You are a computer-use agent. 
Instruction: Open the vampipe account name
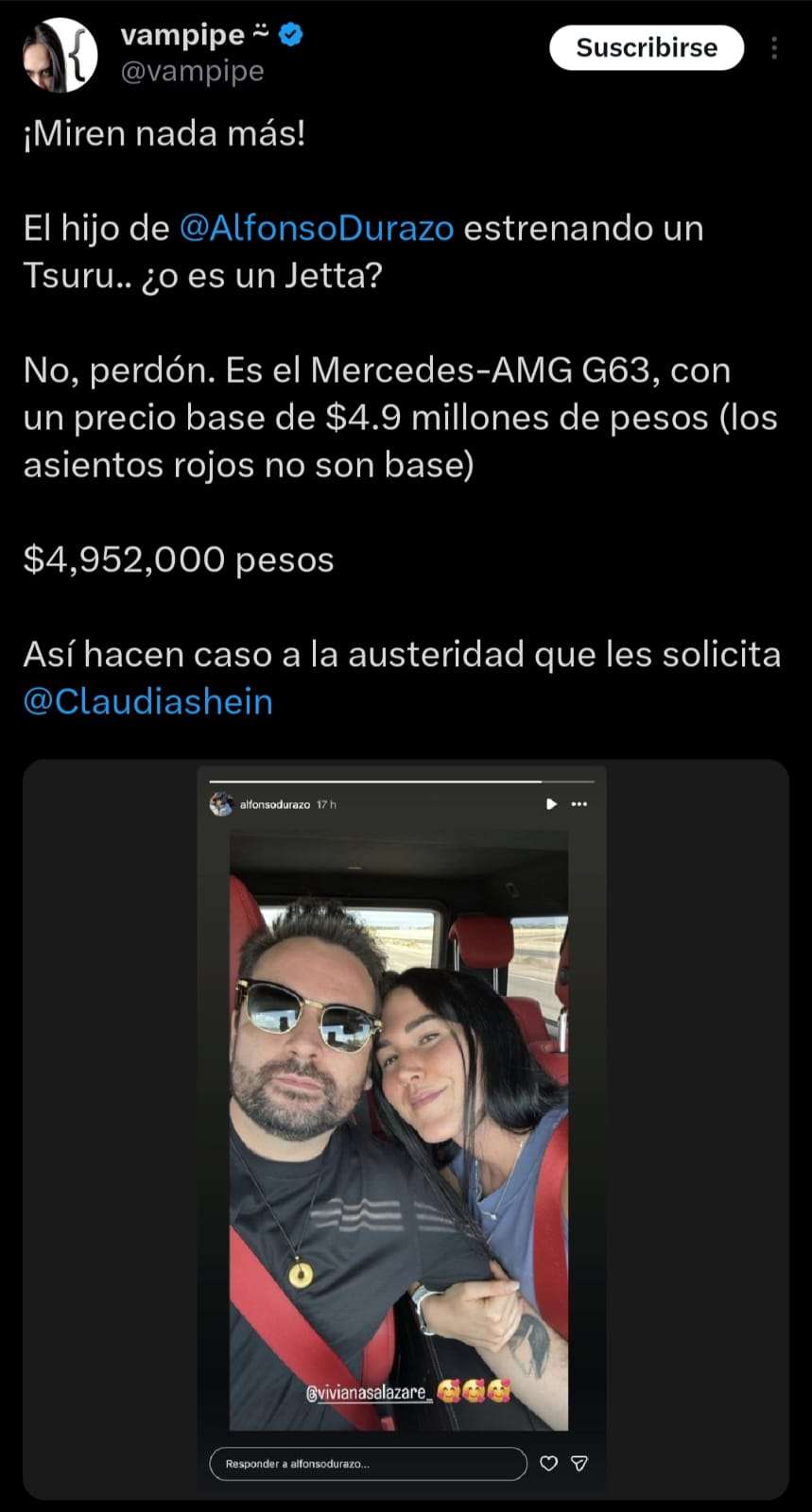pos(182,35)
